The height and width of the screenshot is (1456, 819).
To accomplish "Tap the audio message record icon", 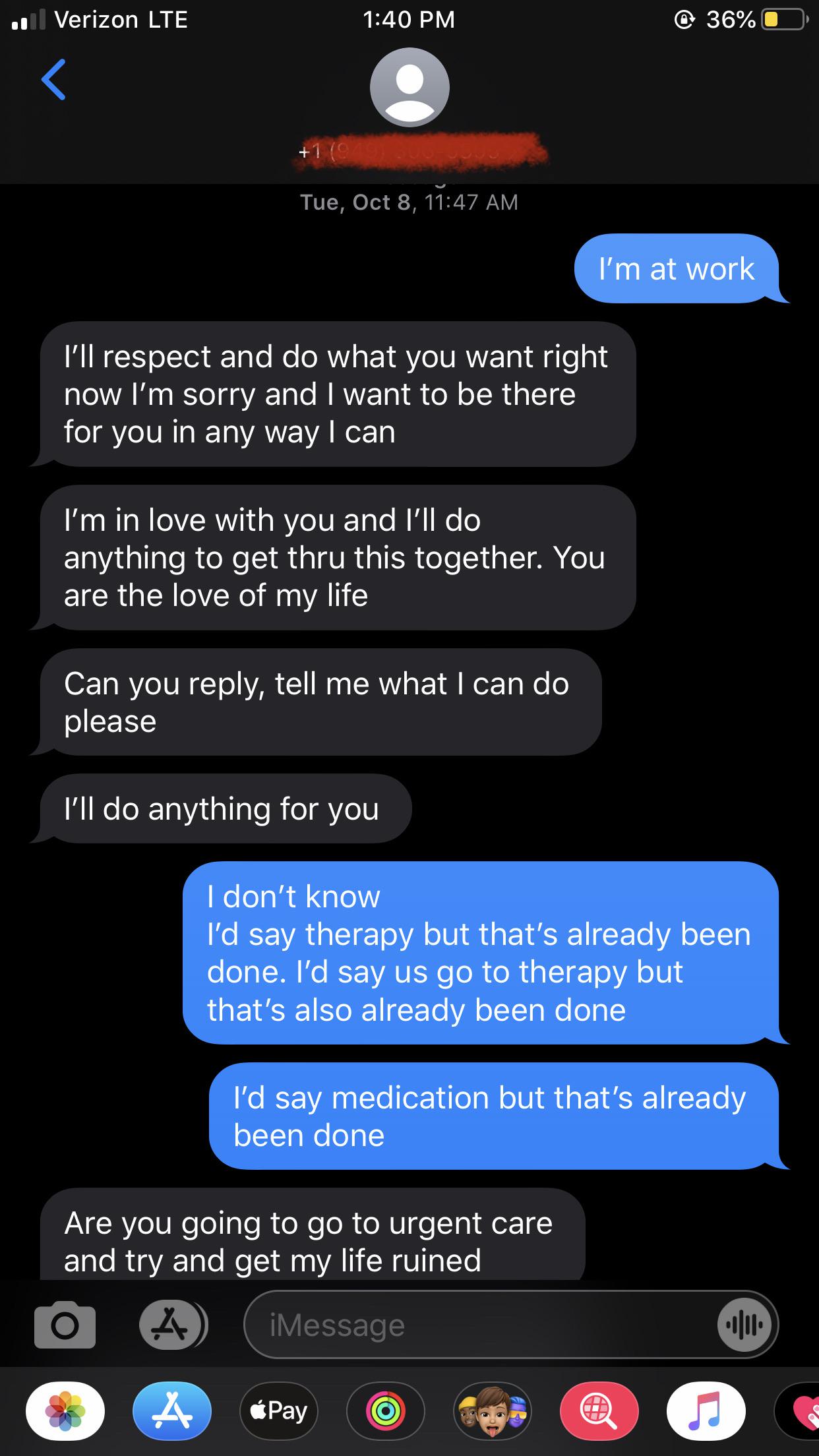I will (744, 1324).
